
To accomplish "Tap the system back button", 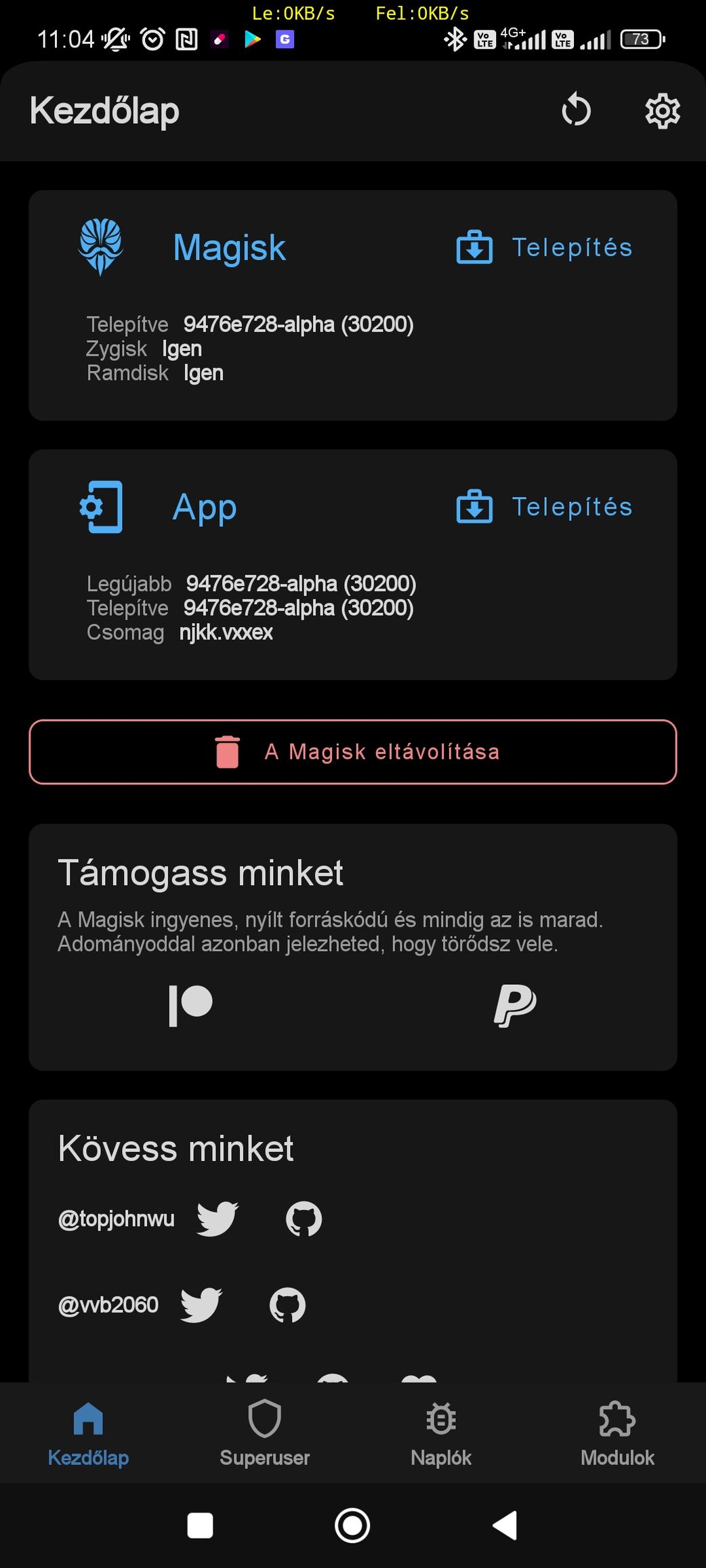I will click(505, 1525).
